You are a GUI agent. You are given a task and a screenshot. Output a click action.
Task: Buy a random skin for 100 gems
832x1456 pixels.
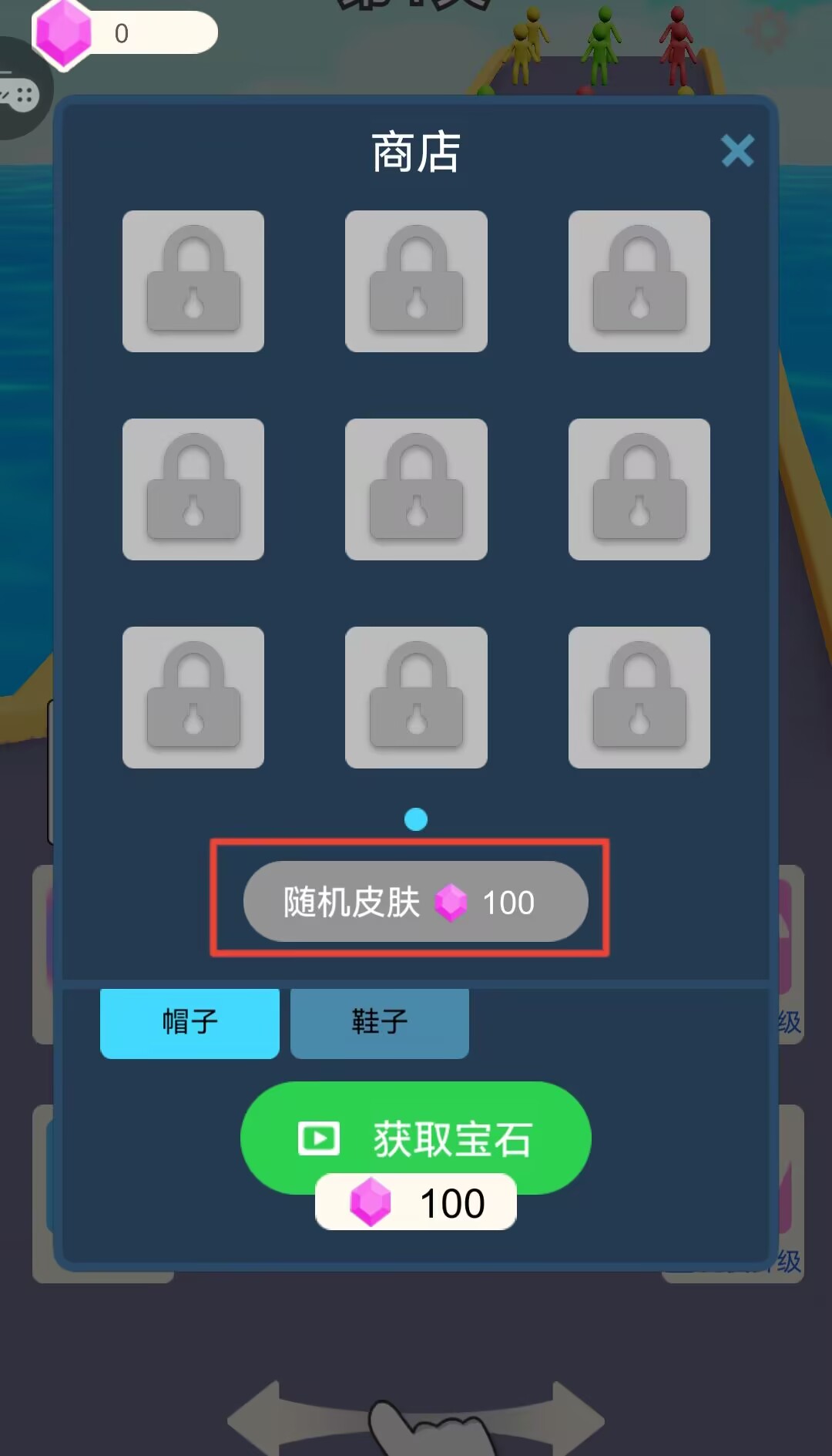click(x=415, y=901)
